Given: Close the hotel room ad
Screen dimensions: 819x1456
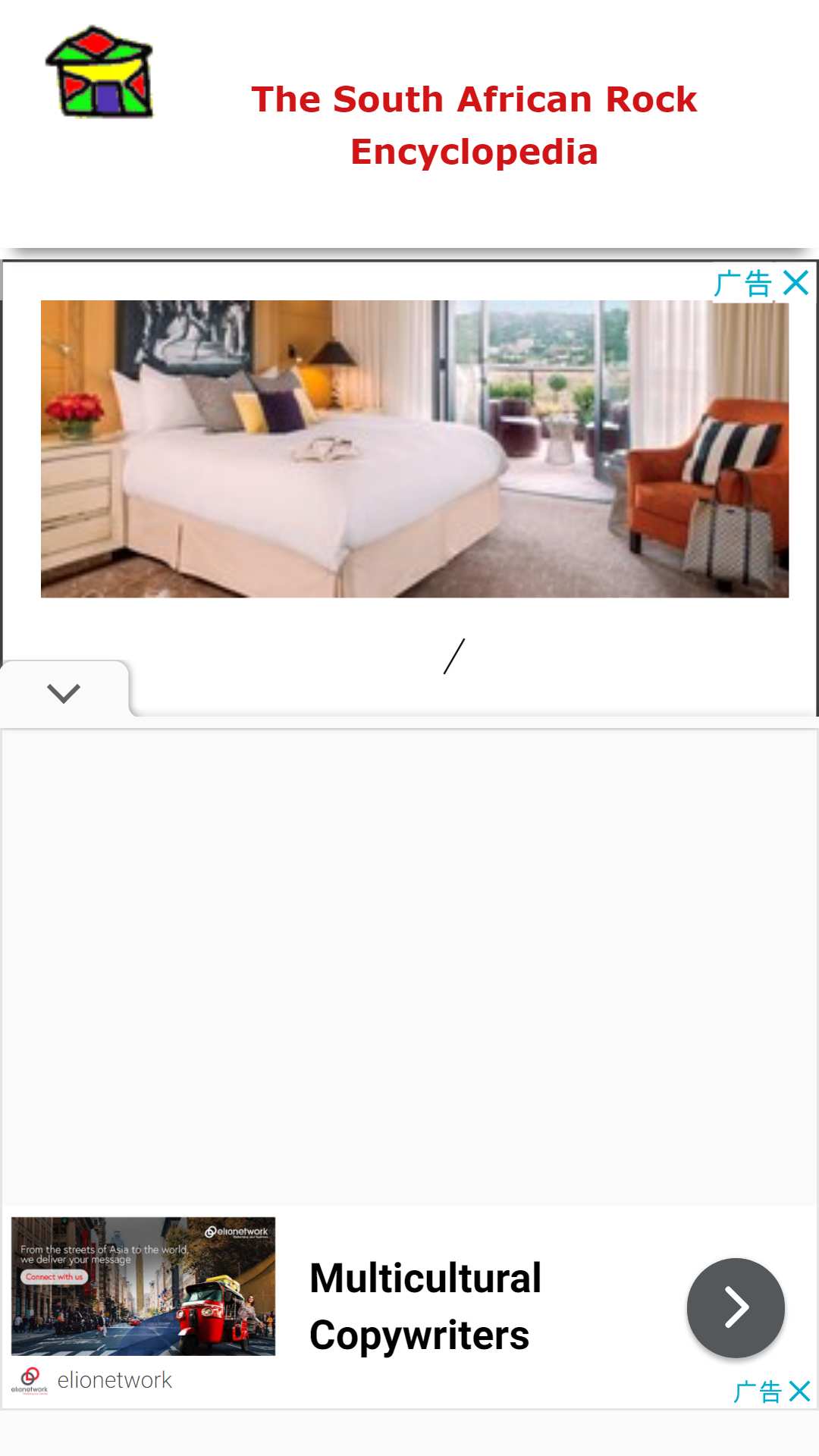Looking at the screenshot, I should point(795,283).
